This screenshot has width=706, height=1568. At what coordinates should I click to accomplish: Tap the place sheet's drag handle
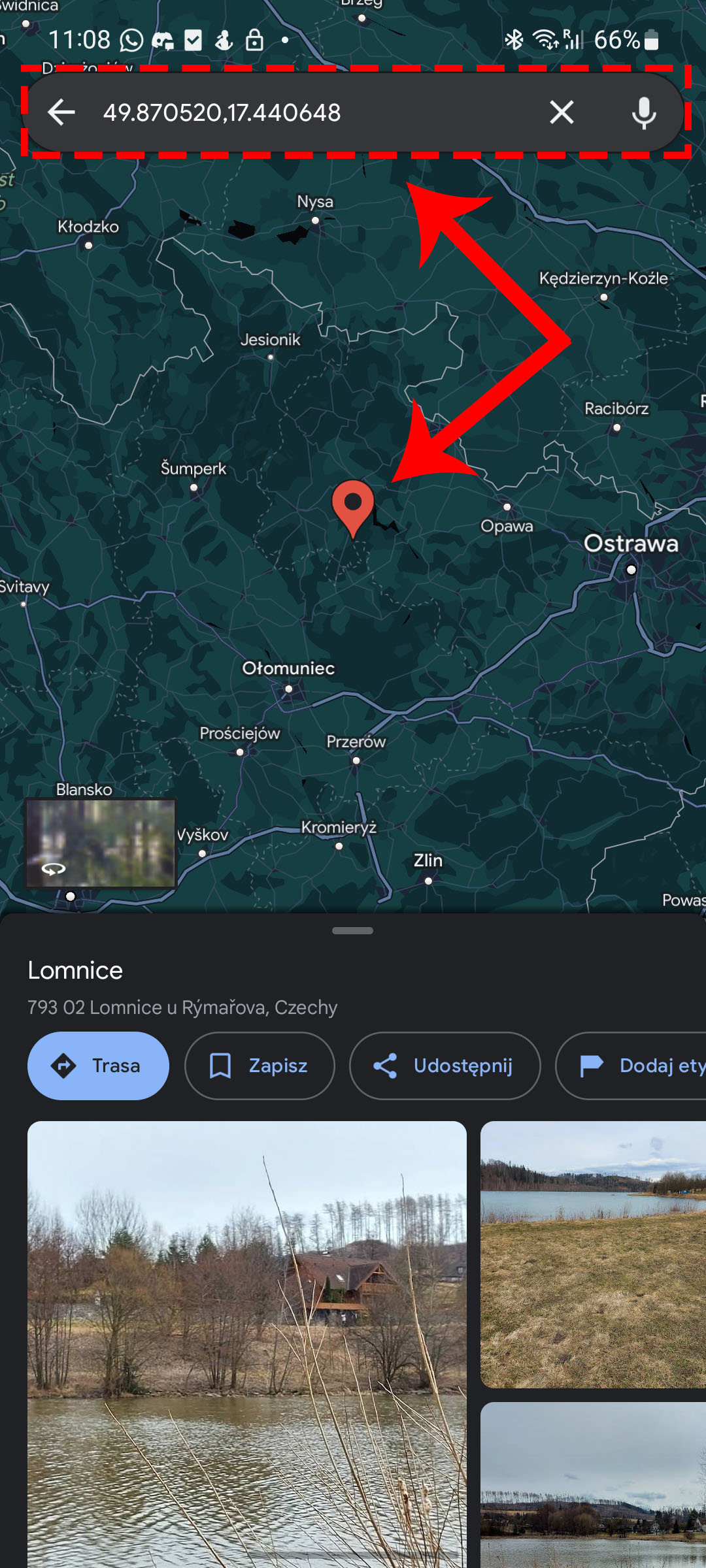[x=352, y=930]
